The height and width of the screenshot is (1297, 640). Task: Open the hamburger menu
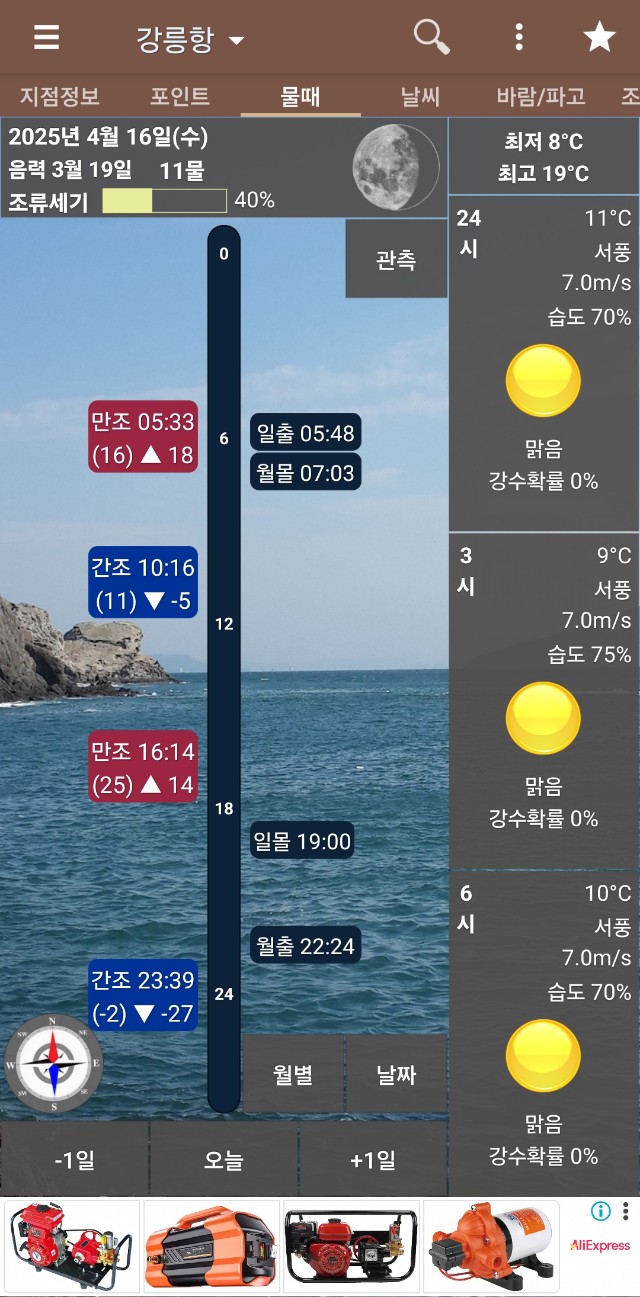(x=46, y=38)
